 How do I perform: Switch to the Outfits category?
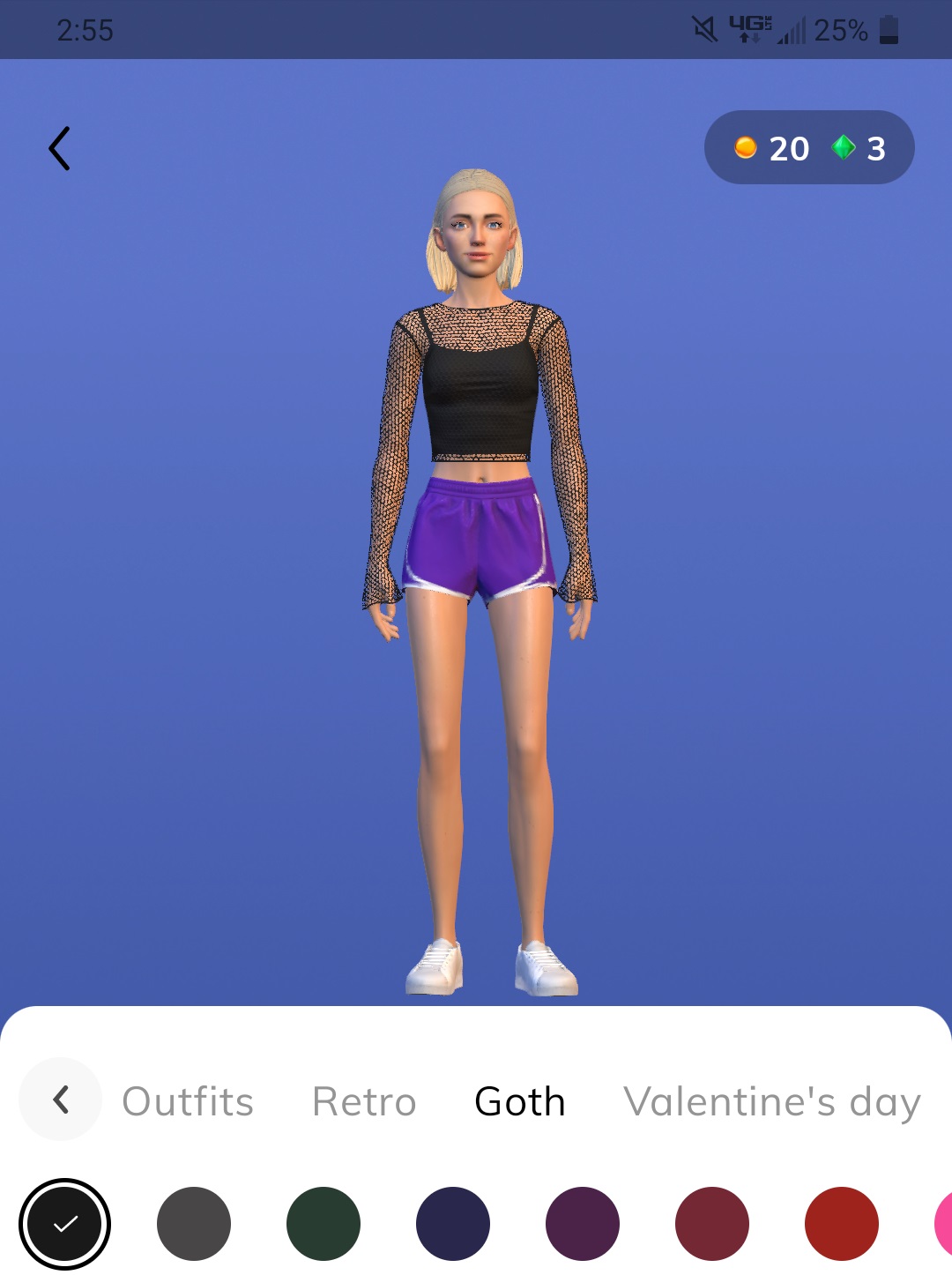click(188, 1102)
